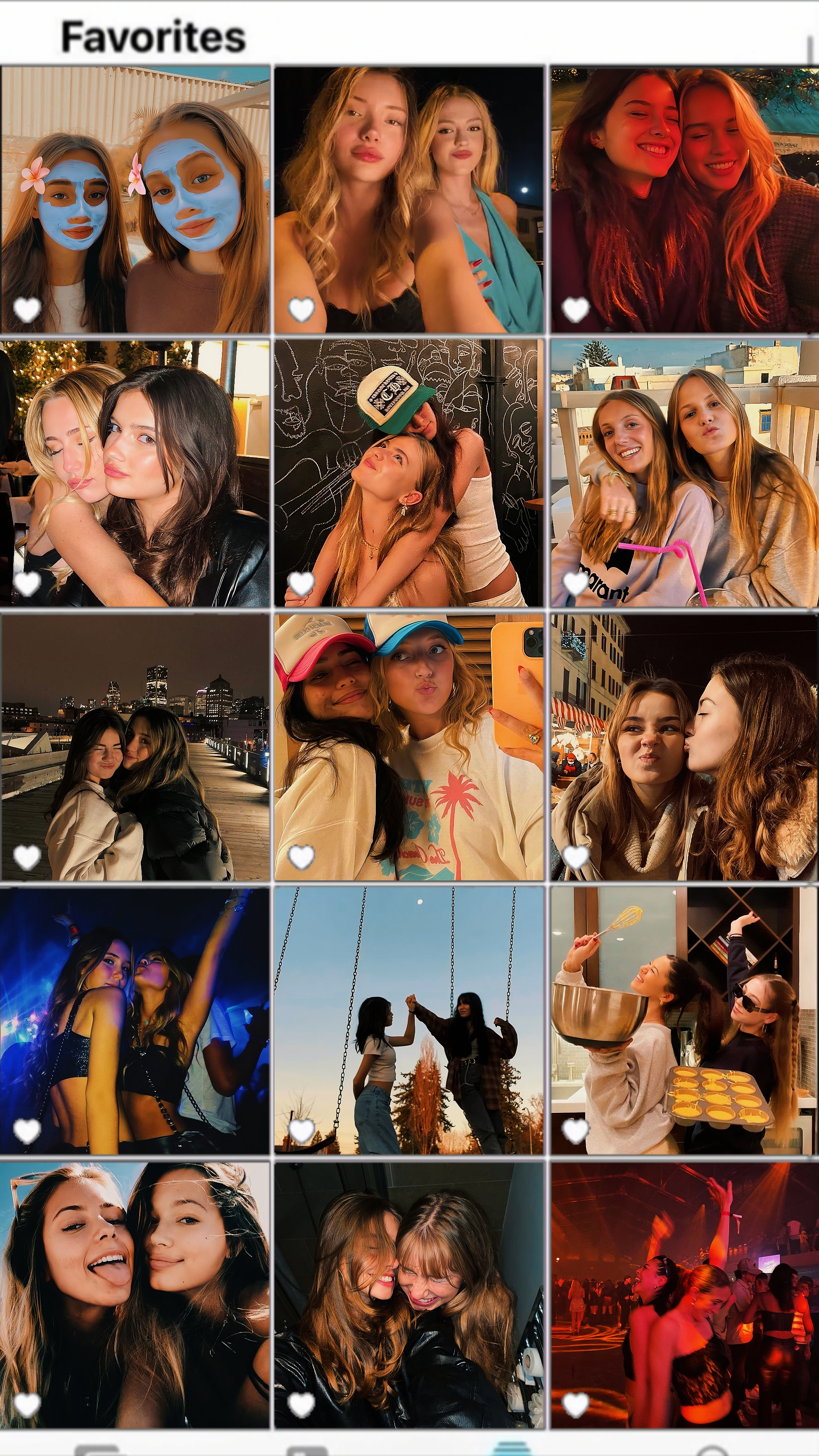View the baking photo with muffin tray
This screenshot has width=819, height=1456.
[x=685, y=1021]
